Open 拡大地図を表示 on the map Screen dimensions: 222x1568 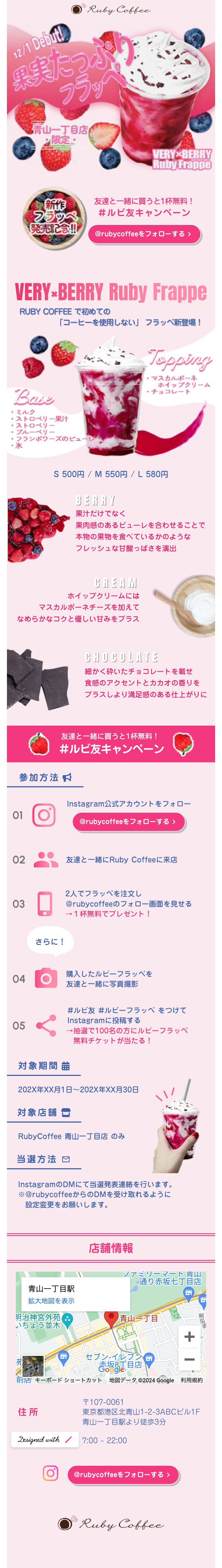pos(51,1301)
